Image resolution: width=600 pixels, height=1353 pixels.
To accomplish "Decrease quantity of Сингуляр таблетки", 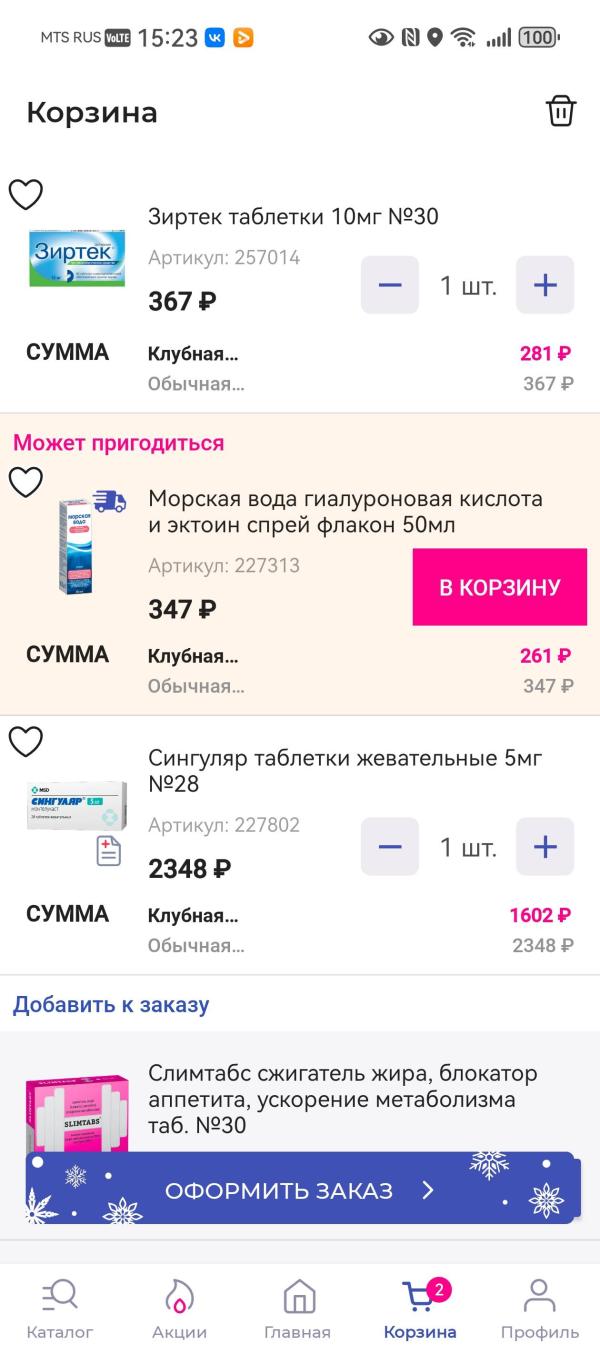I will (x=390, y=847).
